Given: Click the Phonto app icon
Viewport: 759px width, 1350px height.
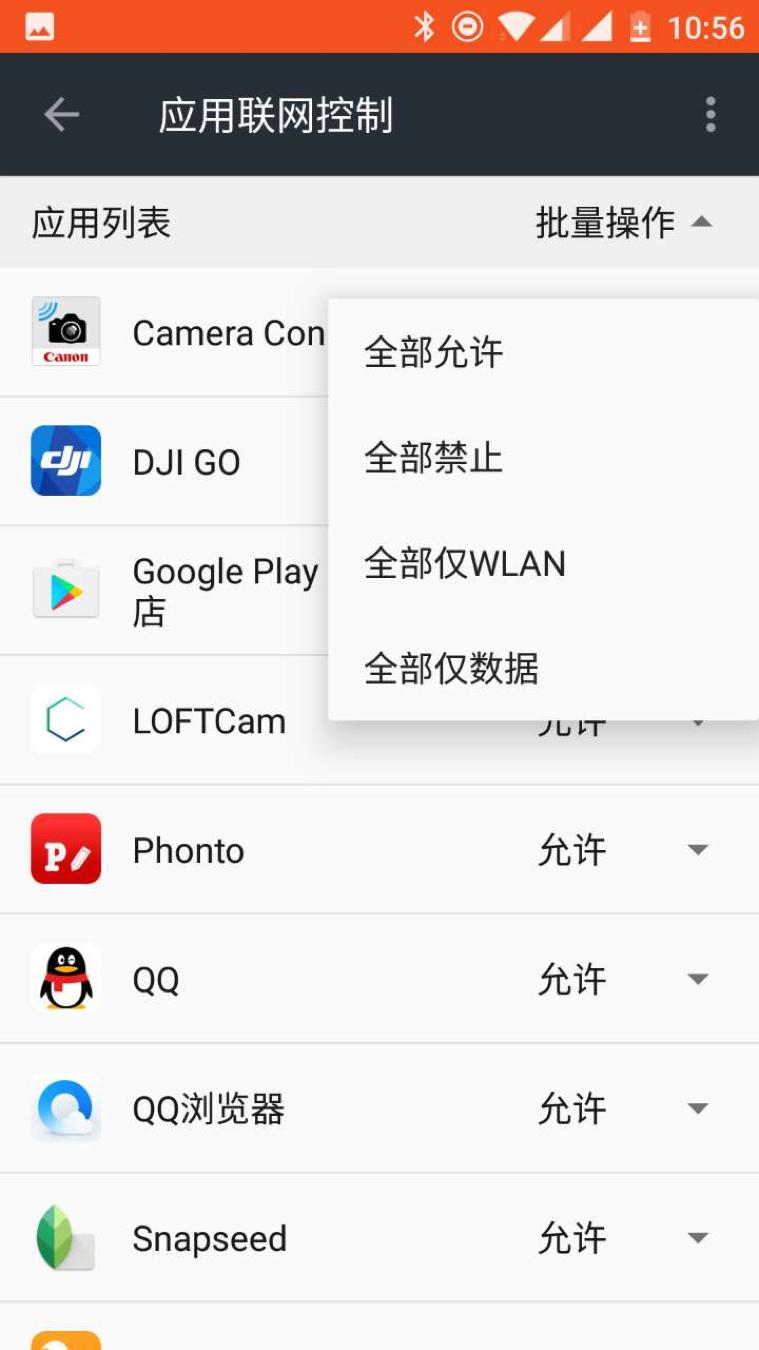Looking at the screenshot, I should click(65, 849).
